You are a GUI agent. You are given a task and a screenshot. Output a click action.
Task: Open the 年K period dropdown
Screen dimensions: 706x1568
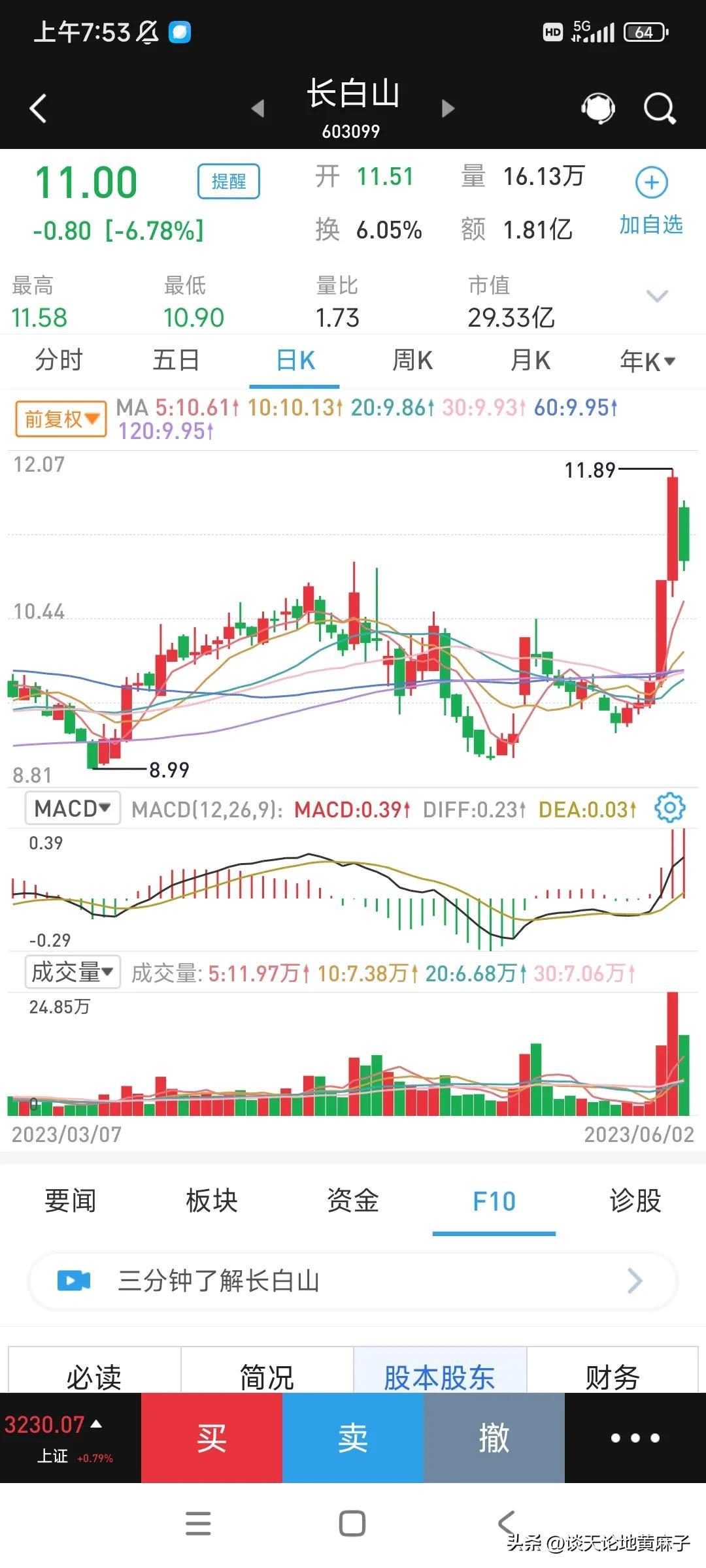[647, 361]
